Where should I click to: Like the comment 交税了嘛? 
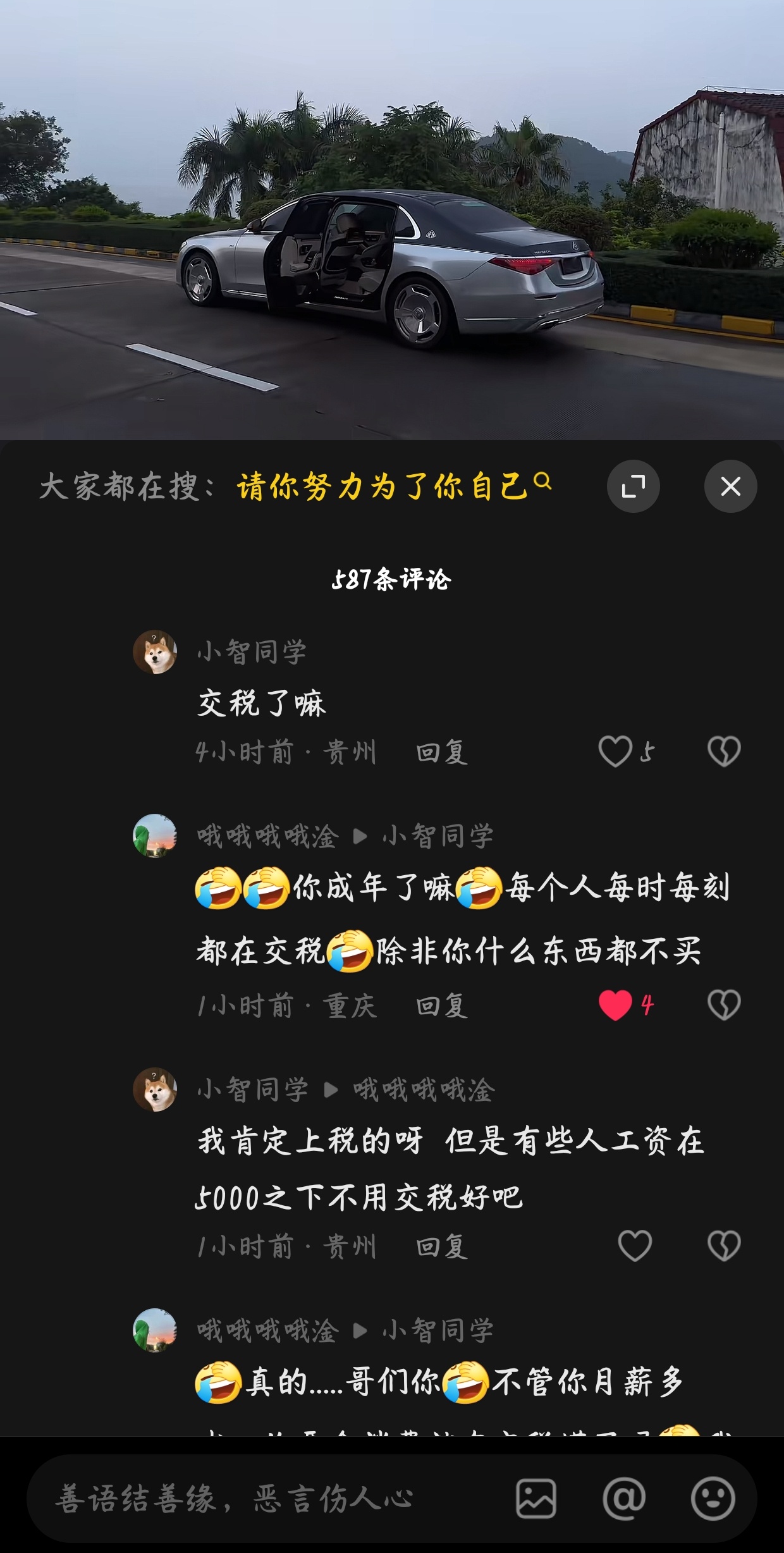tap(615, 751)
